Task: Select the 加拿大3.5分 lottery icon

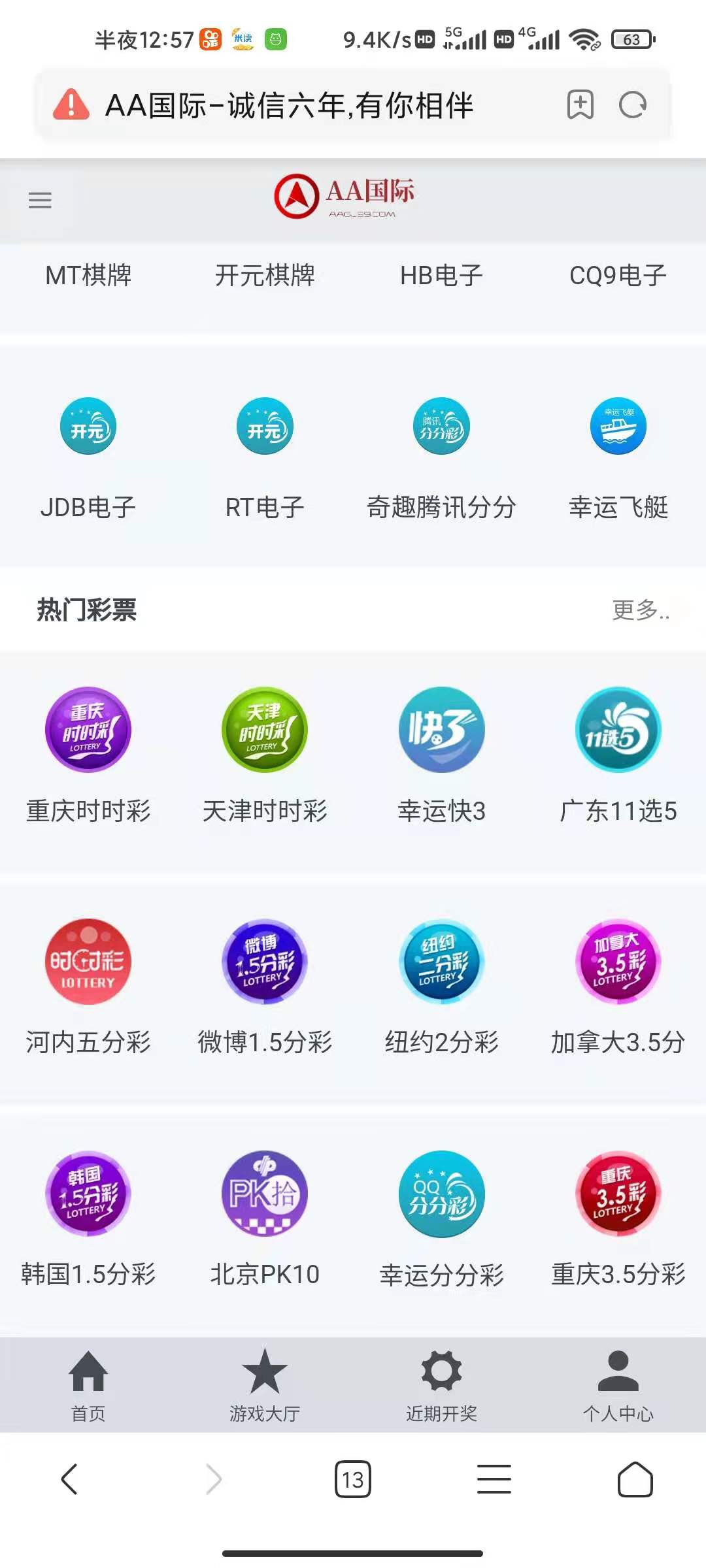Action: (617, 962)
